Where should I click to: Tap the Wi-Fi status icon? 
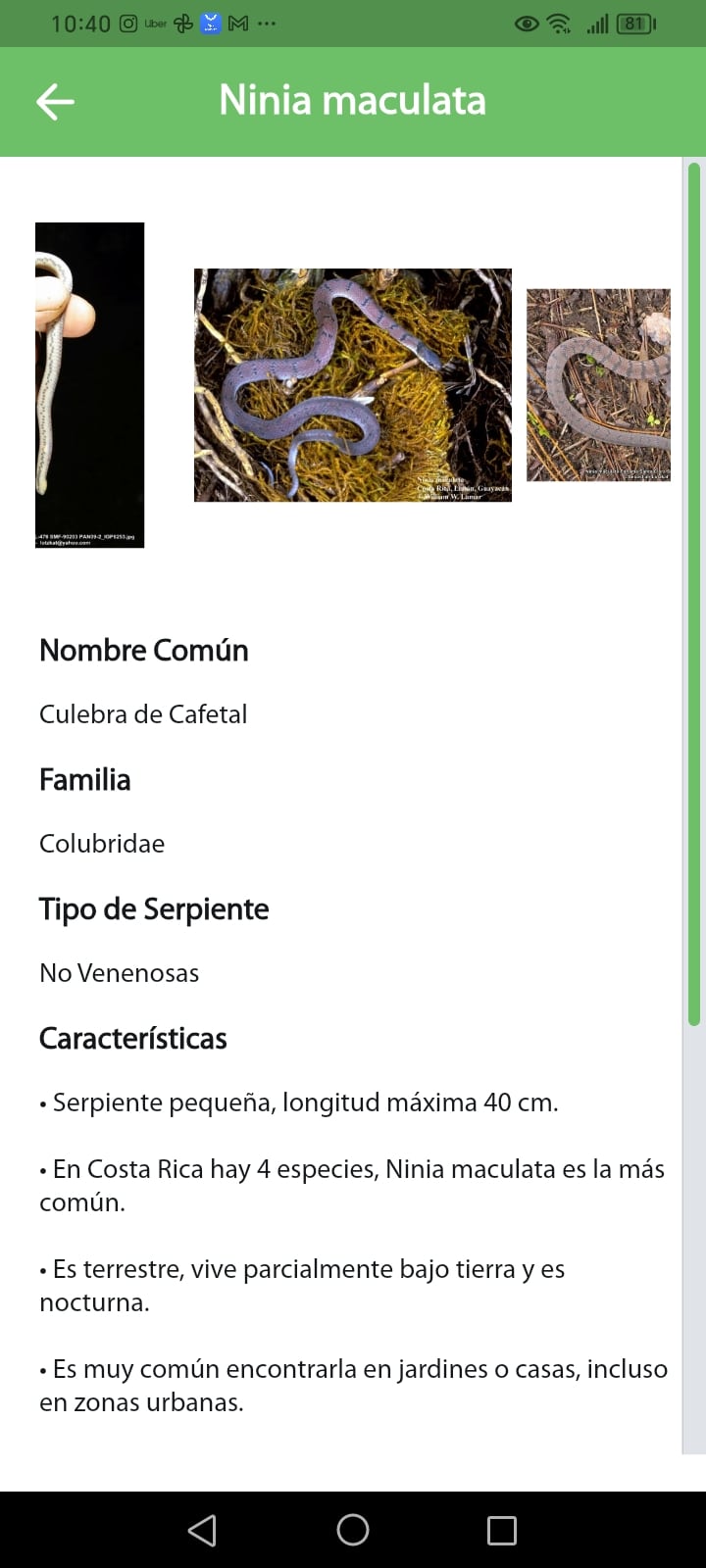(x=560, y=22)
